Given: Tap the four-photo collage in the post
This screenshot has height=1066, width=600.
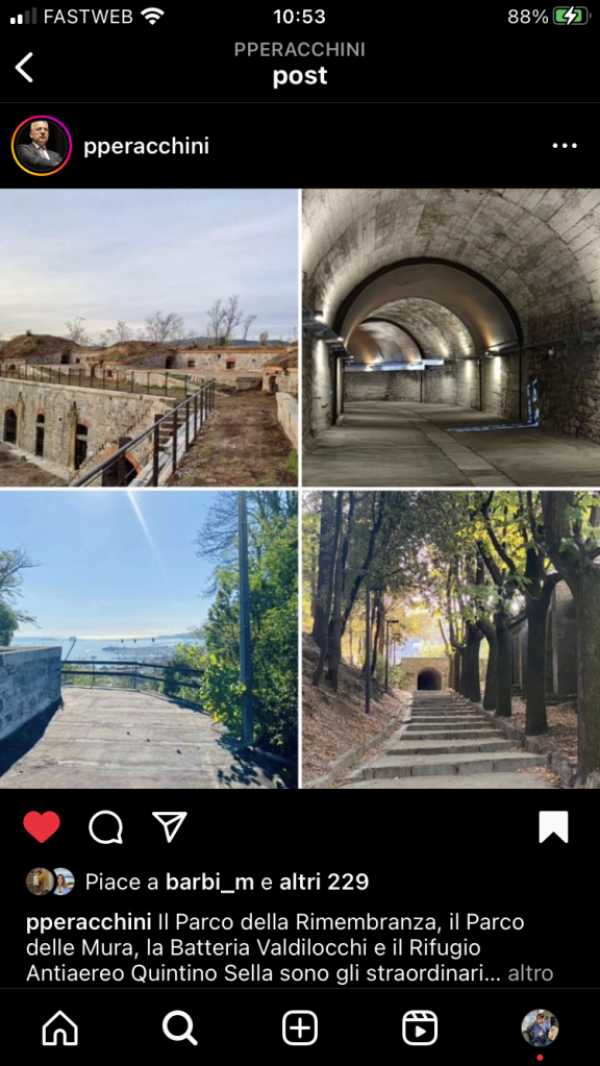Looking at the screenshot, I should 300,488.
